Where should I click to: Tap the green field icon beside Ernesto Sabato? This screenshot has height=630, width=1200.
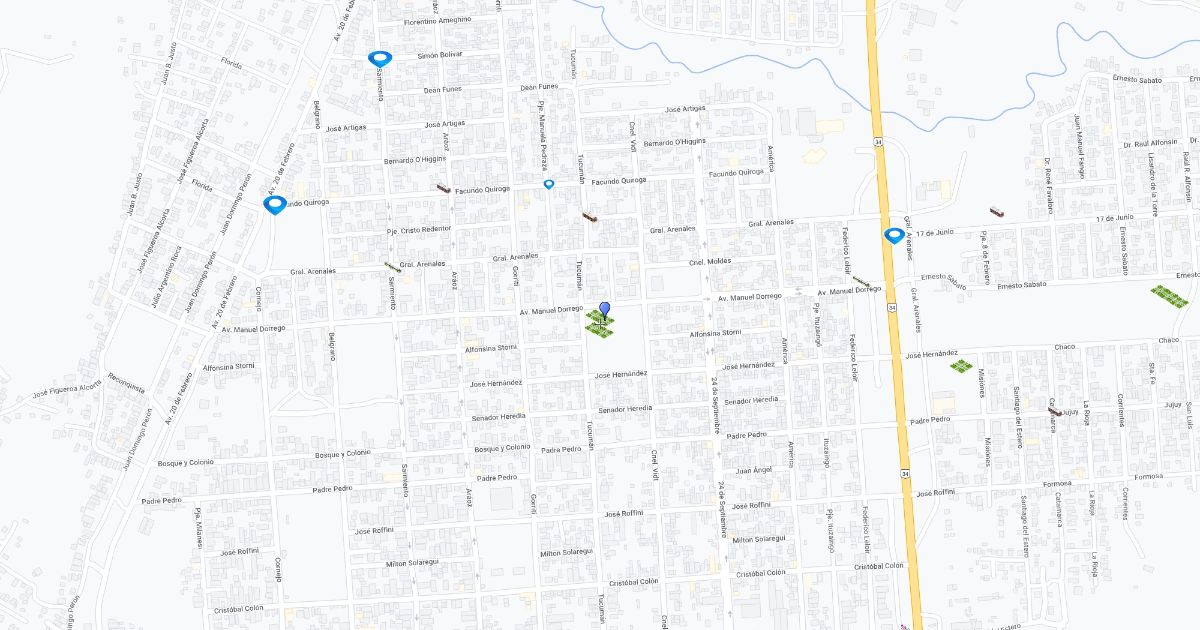(x=1168, y=296)
